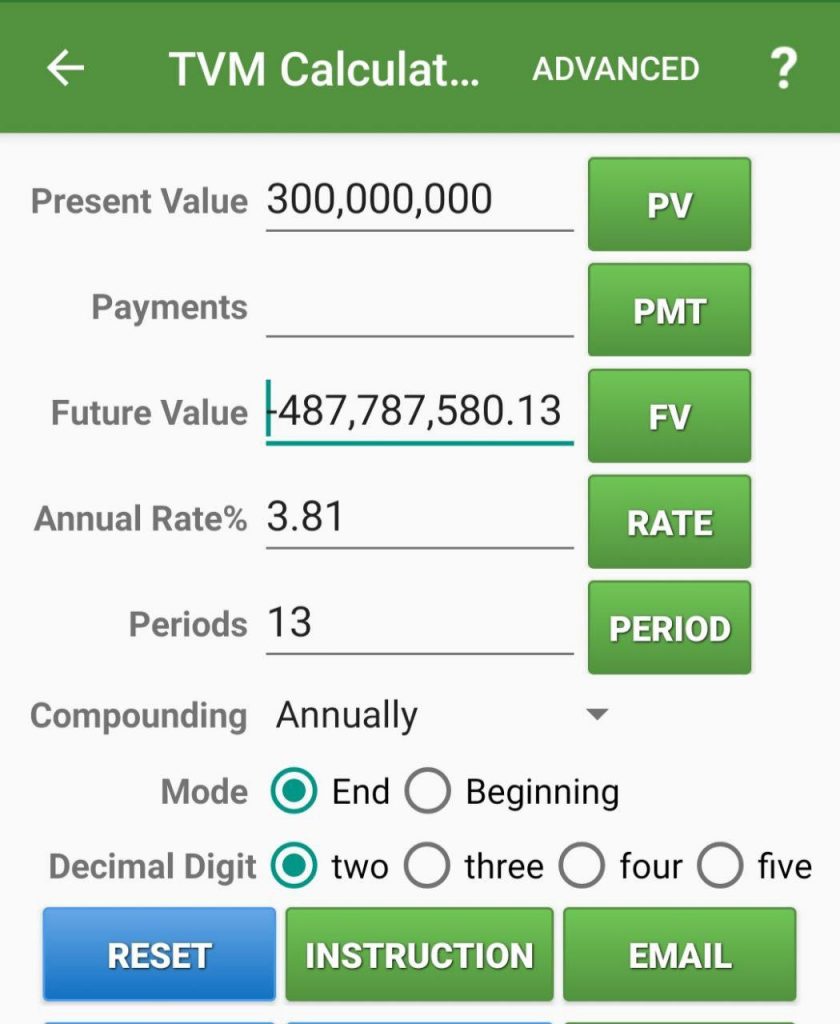Calculate with the PV button
This screenshot has width=840, height=1024.
669,204
